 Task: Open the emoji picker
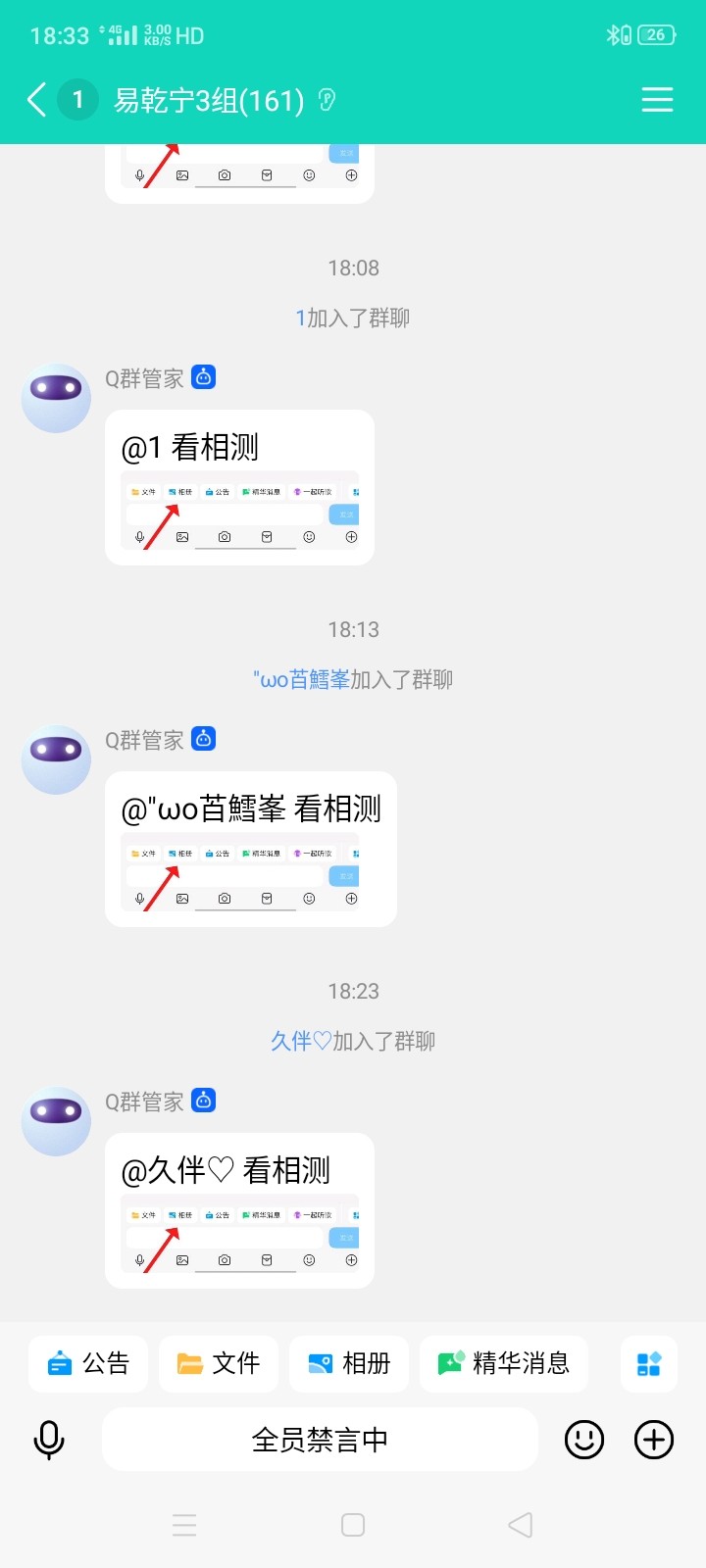[x=584, y=1440]
